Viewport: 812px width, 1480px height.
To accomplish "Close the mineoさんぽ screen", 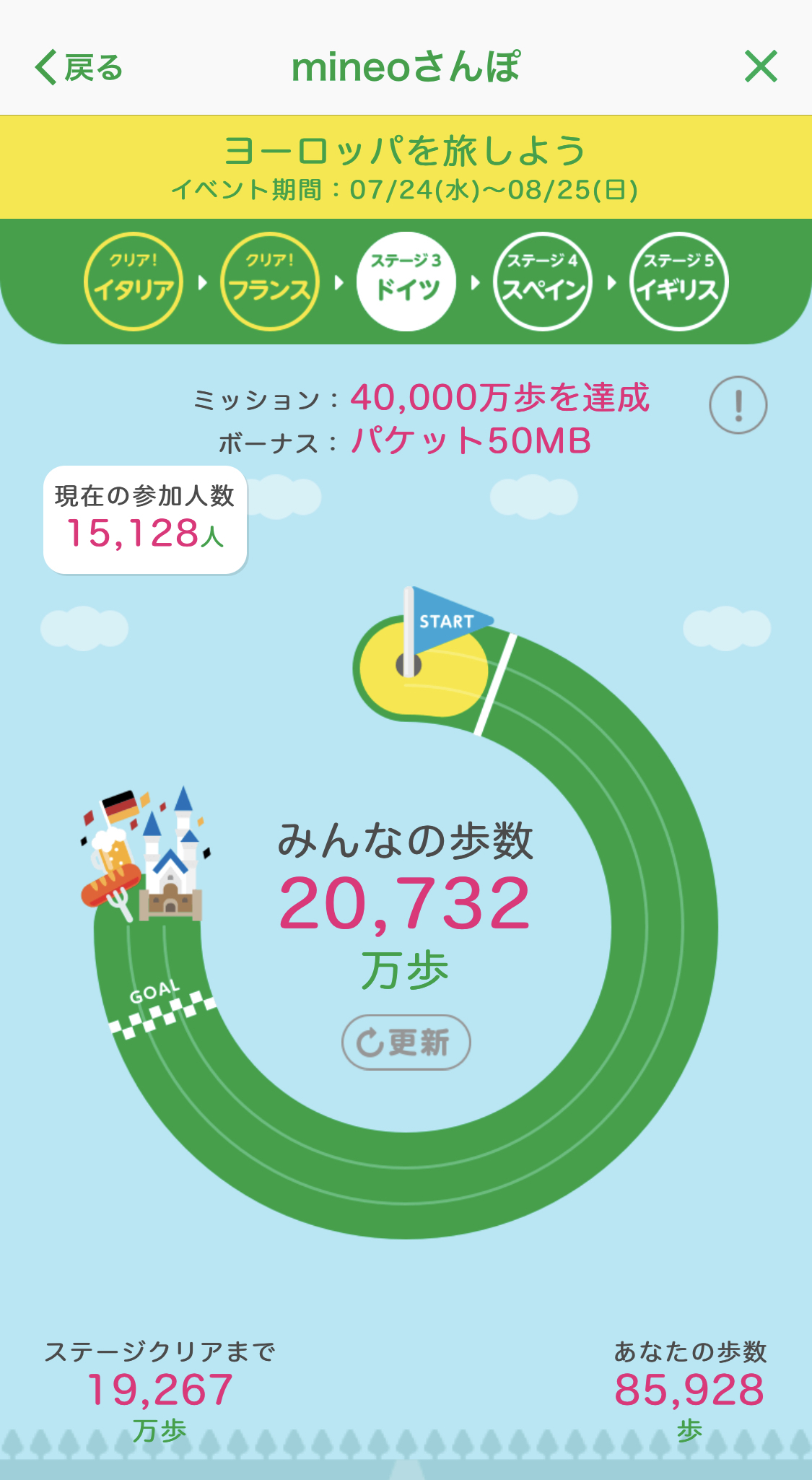I will [761, 67].
